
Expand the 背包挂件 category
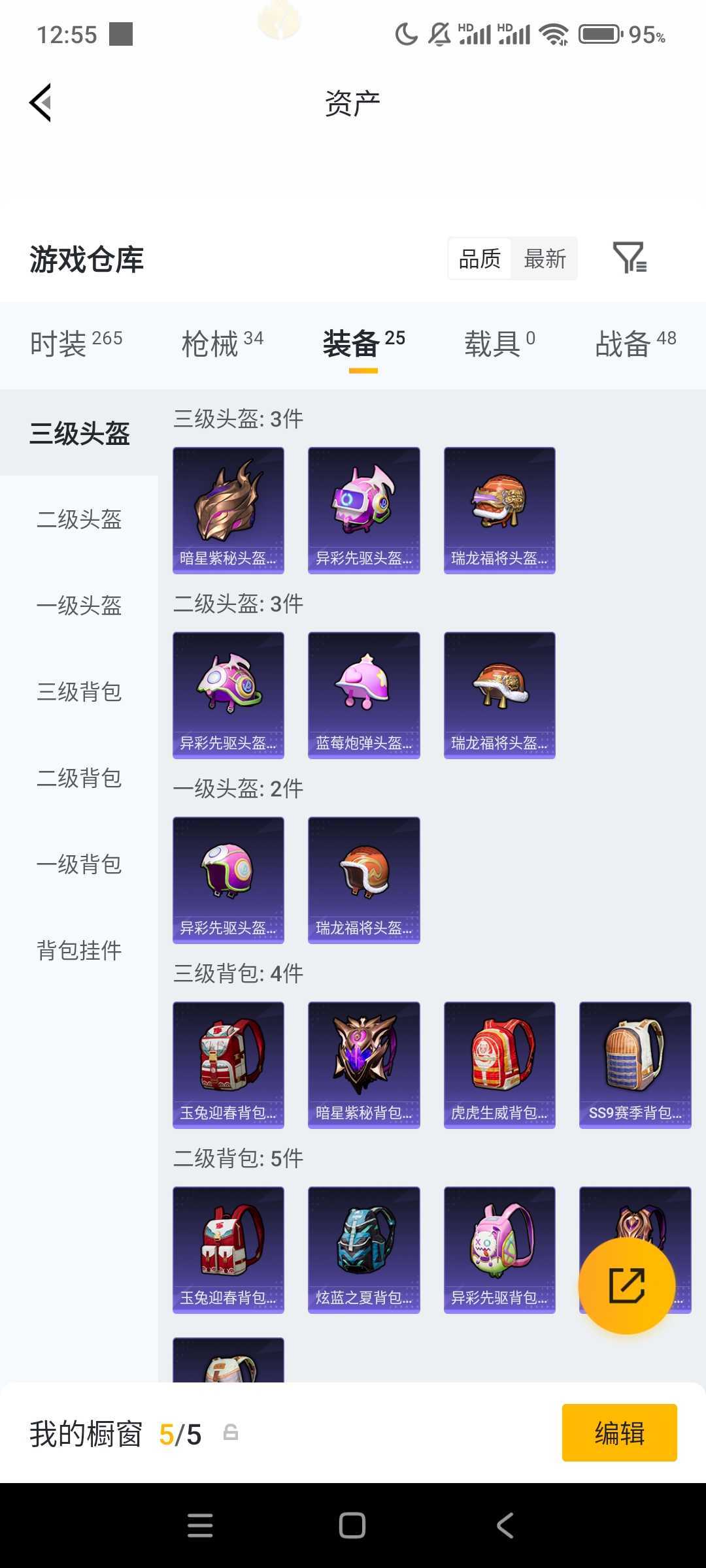coord(78,952)
